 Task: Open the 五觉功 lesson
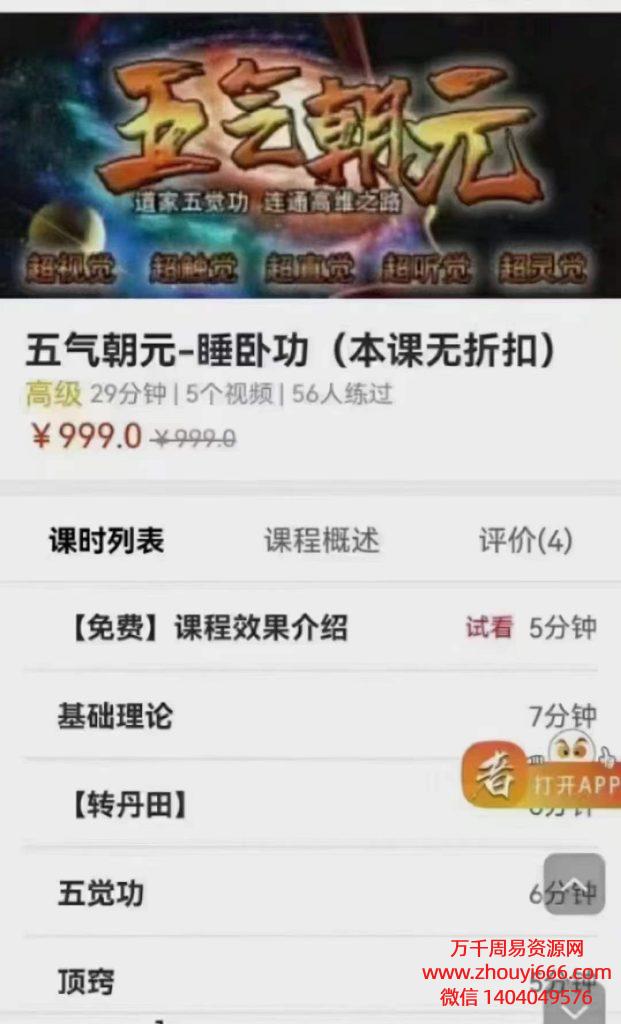point(311,893)
